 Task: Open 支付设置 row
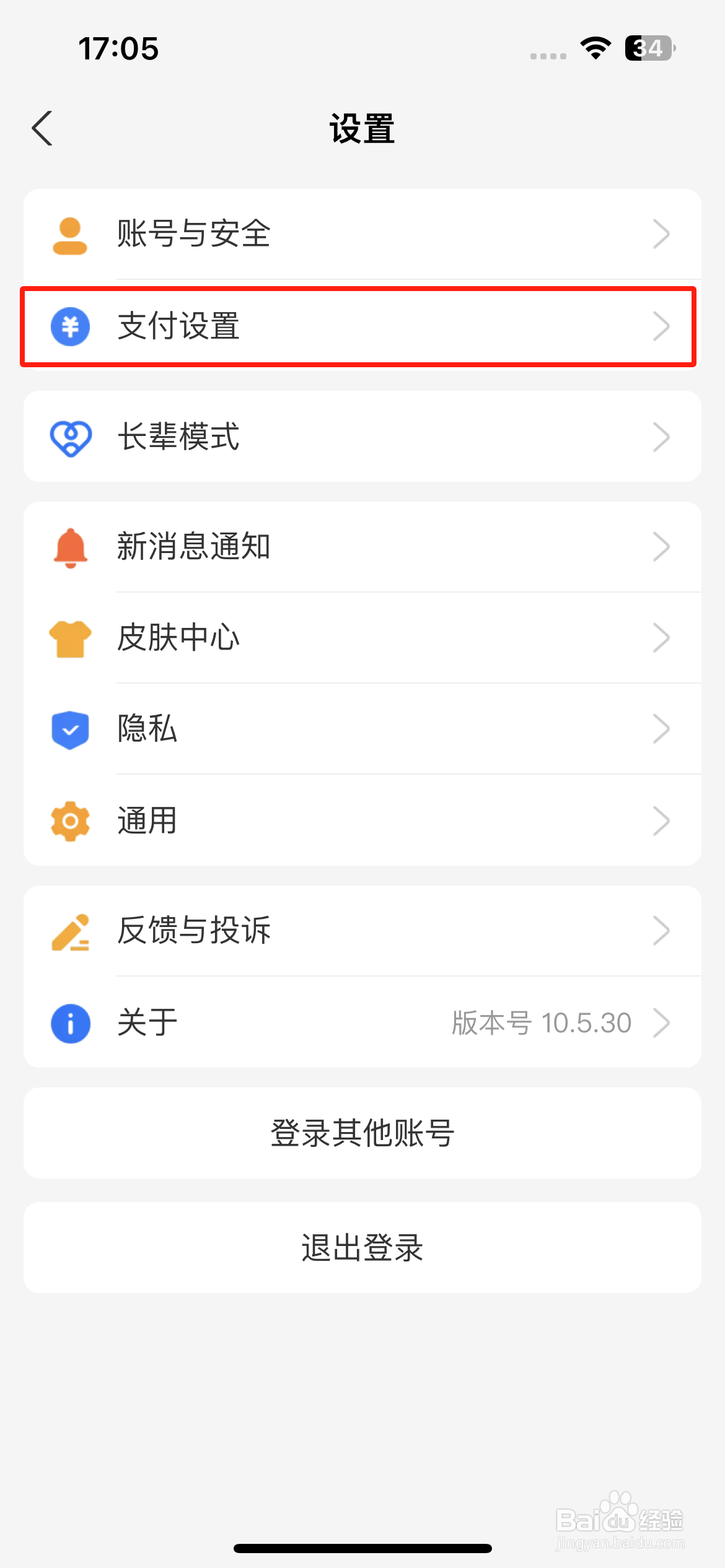[362, 326]
